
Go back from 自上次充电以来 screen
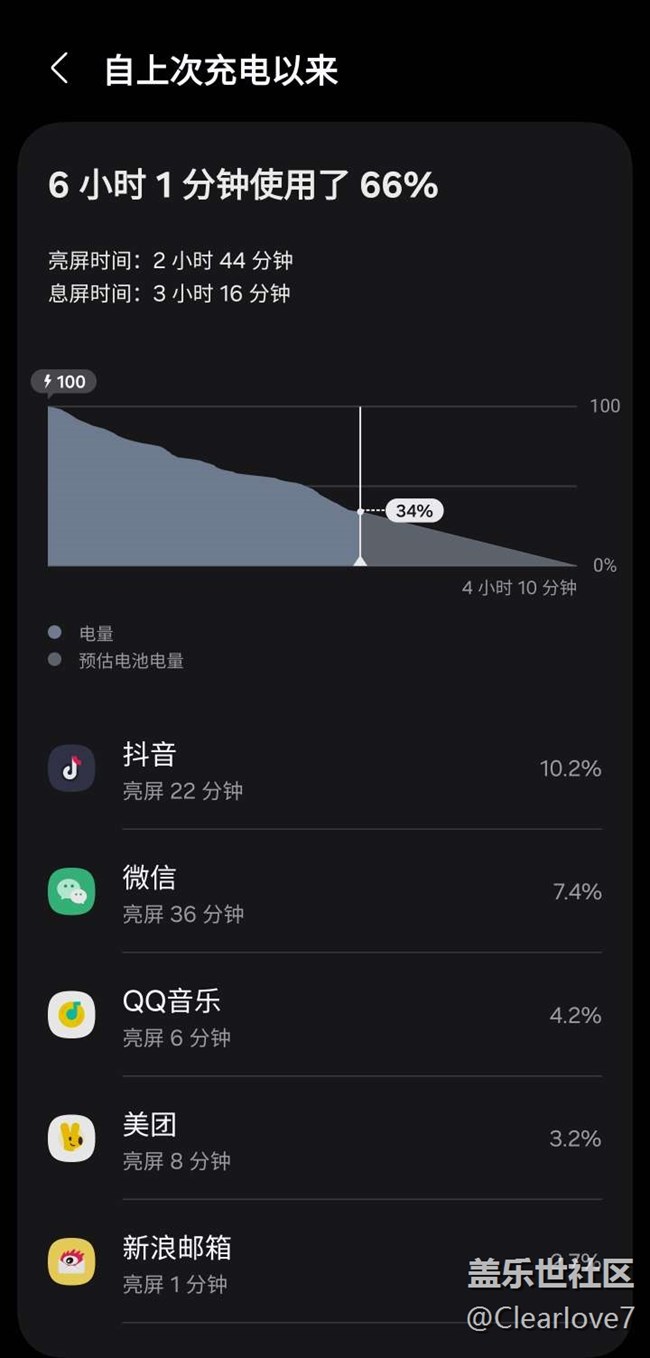point(60,70)
